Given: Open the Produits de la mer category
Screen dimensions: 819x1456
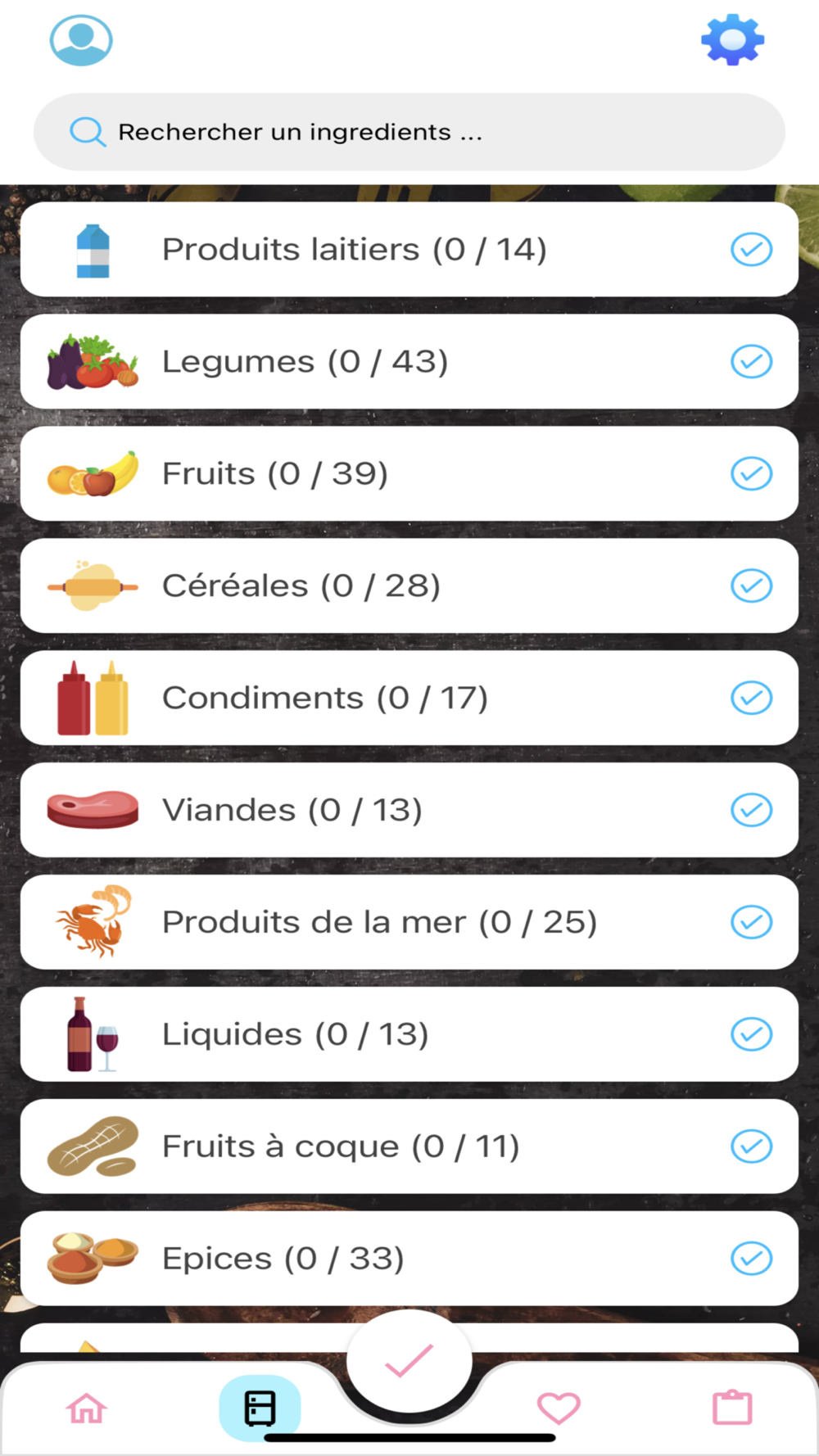Looking at the screenshot, I should [x=379, y=922].
